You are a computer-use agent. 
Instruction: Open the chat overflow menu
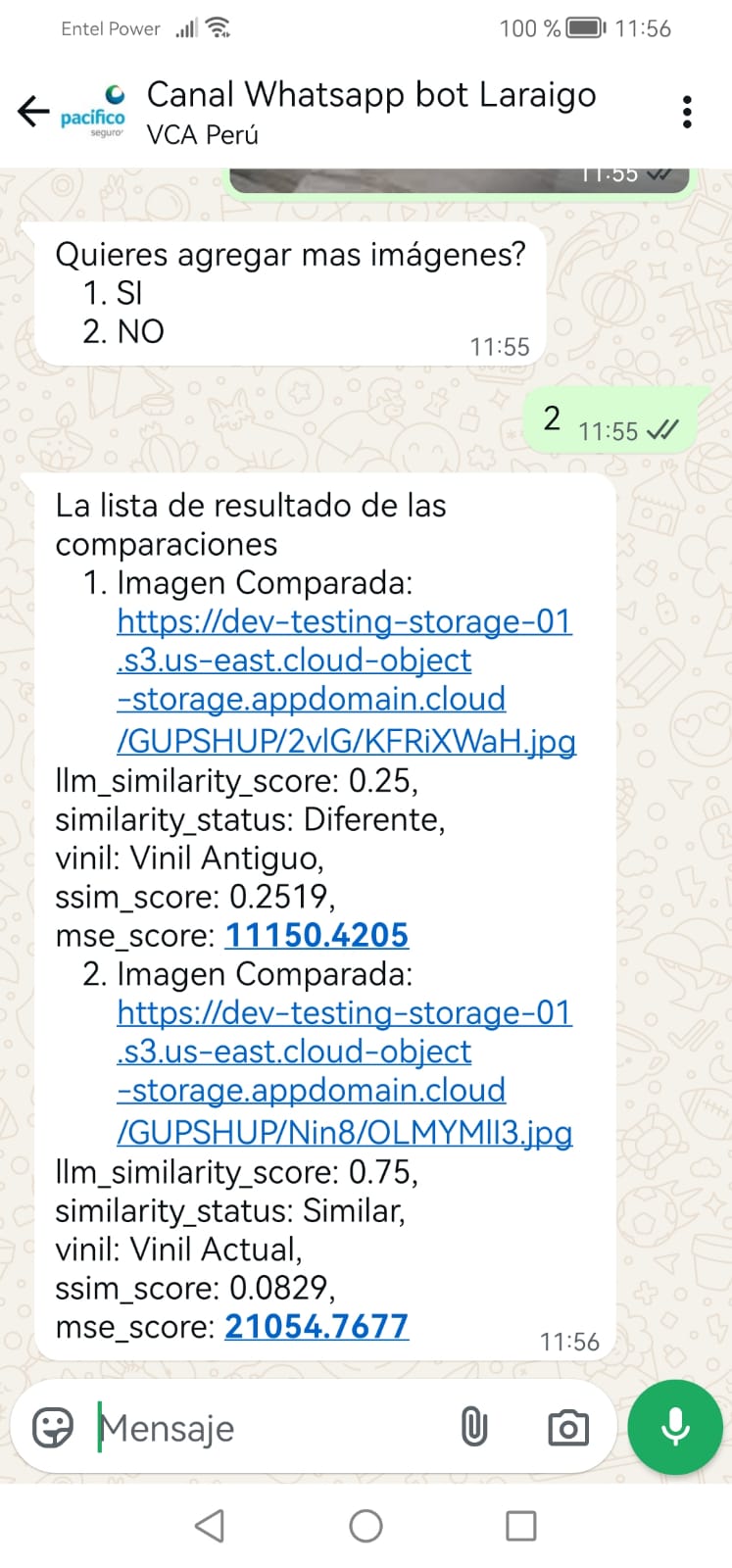687,112
